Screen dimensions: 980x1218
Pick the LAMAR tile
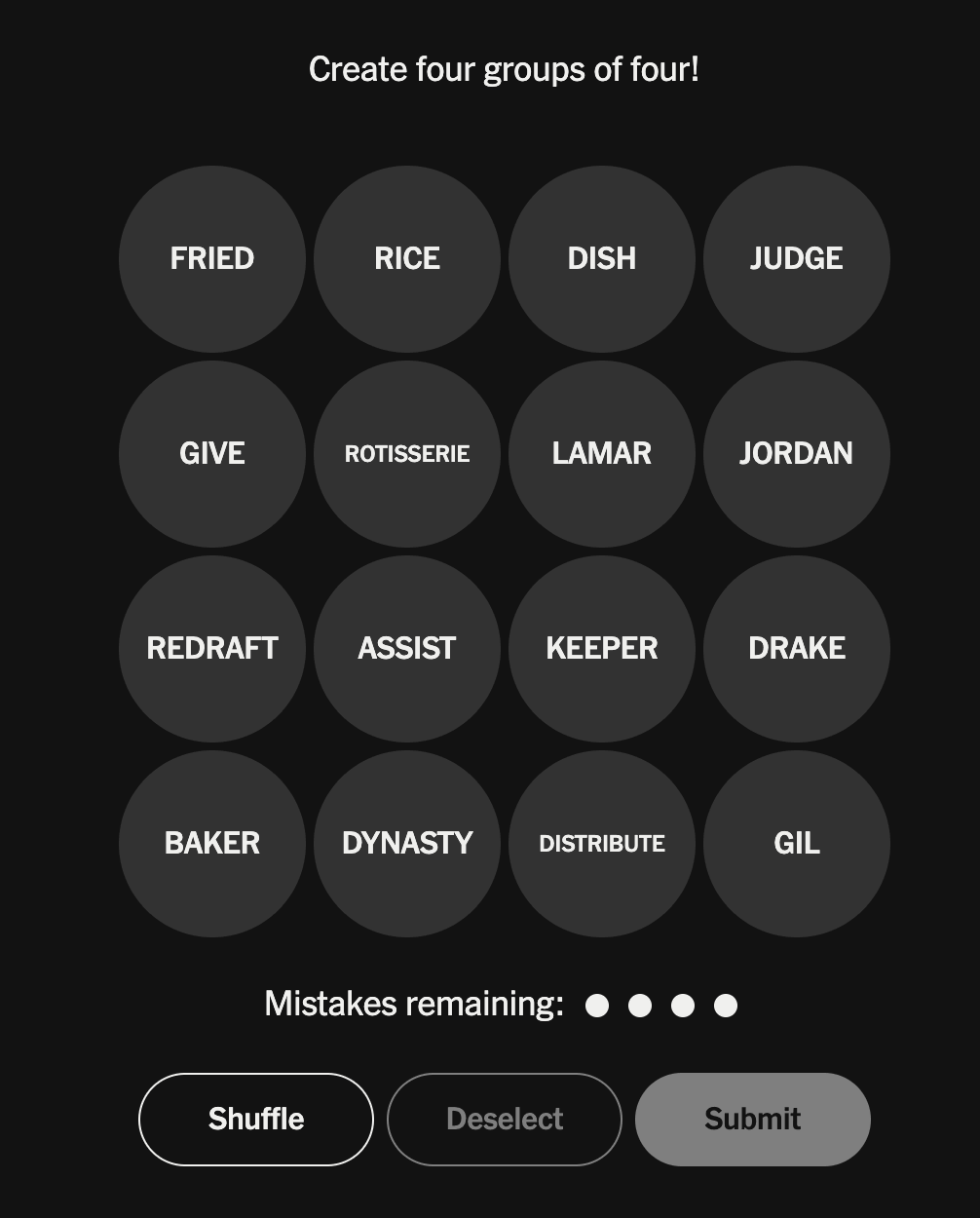click(602, 454)
